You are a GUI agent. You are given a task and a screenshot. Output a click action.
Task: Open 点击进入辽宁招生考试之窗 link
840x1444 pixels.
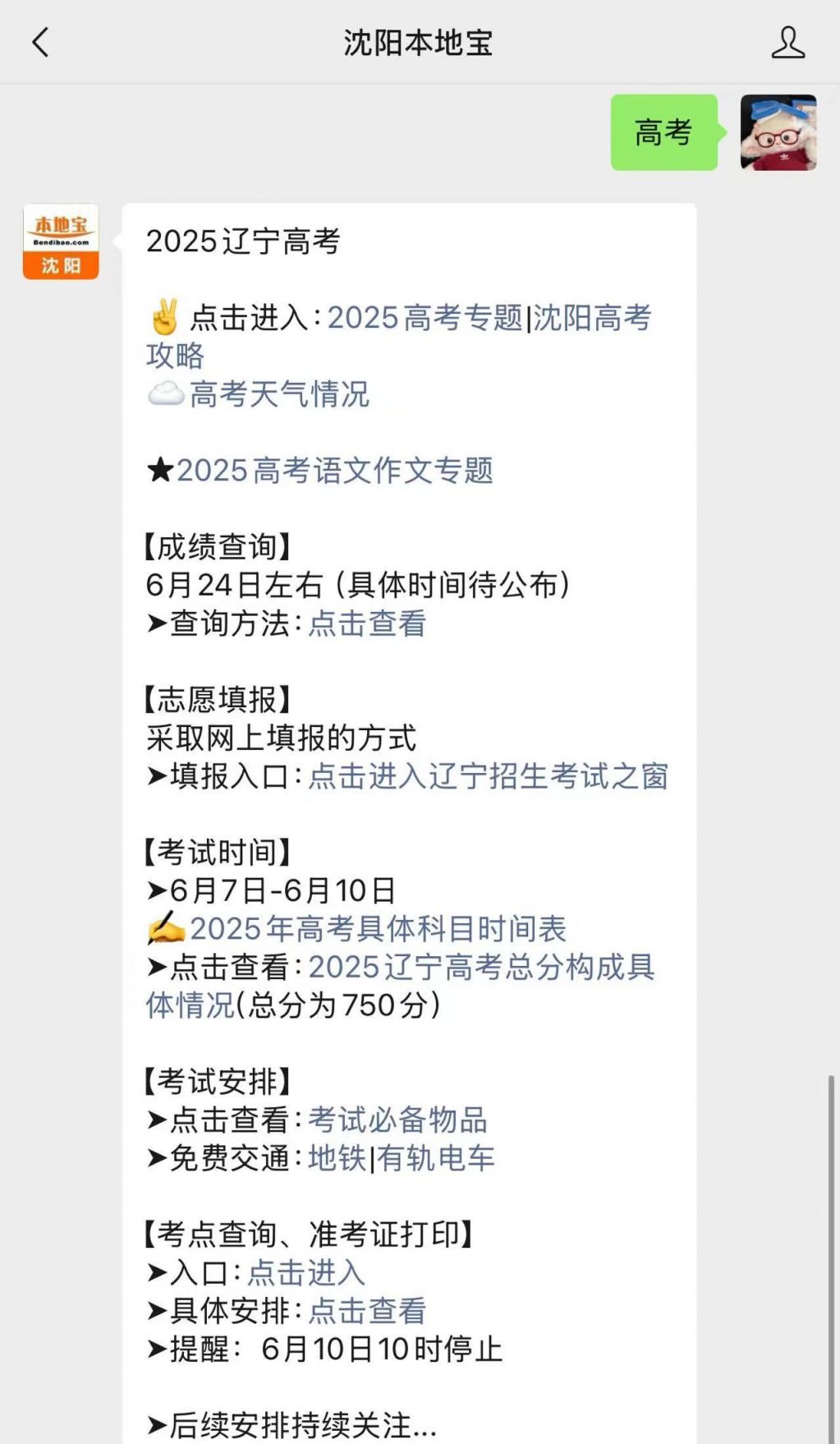[x=488, y=776]
